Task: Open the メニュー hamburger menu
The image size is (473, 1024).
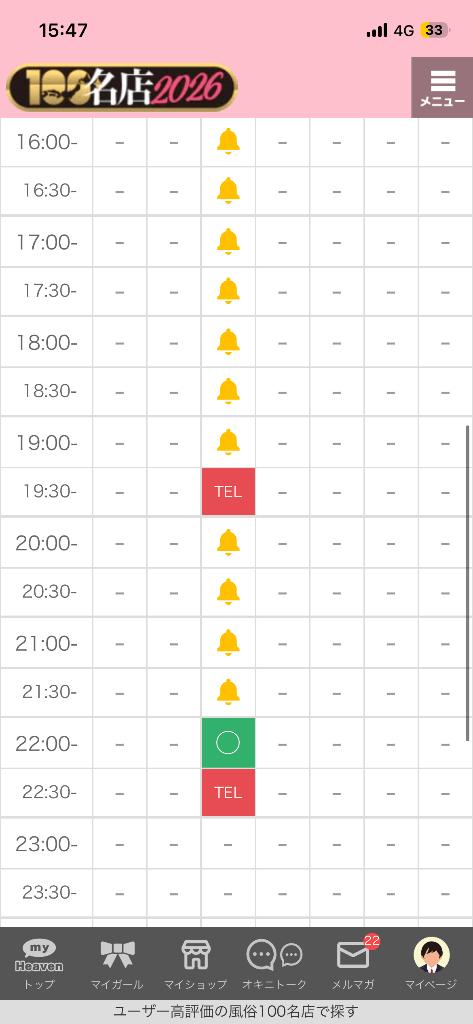Action: click(x=442, y=88)
